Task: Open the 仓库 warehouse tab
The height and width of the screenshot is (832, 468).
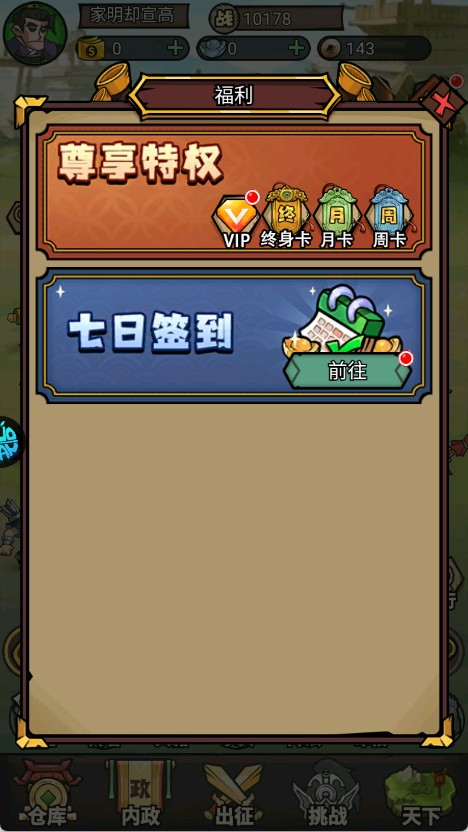Action: (x=48, y=793)
